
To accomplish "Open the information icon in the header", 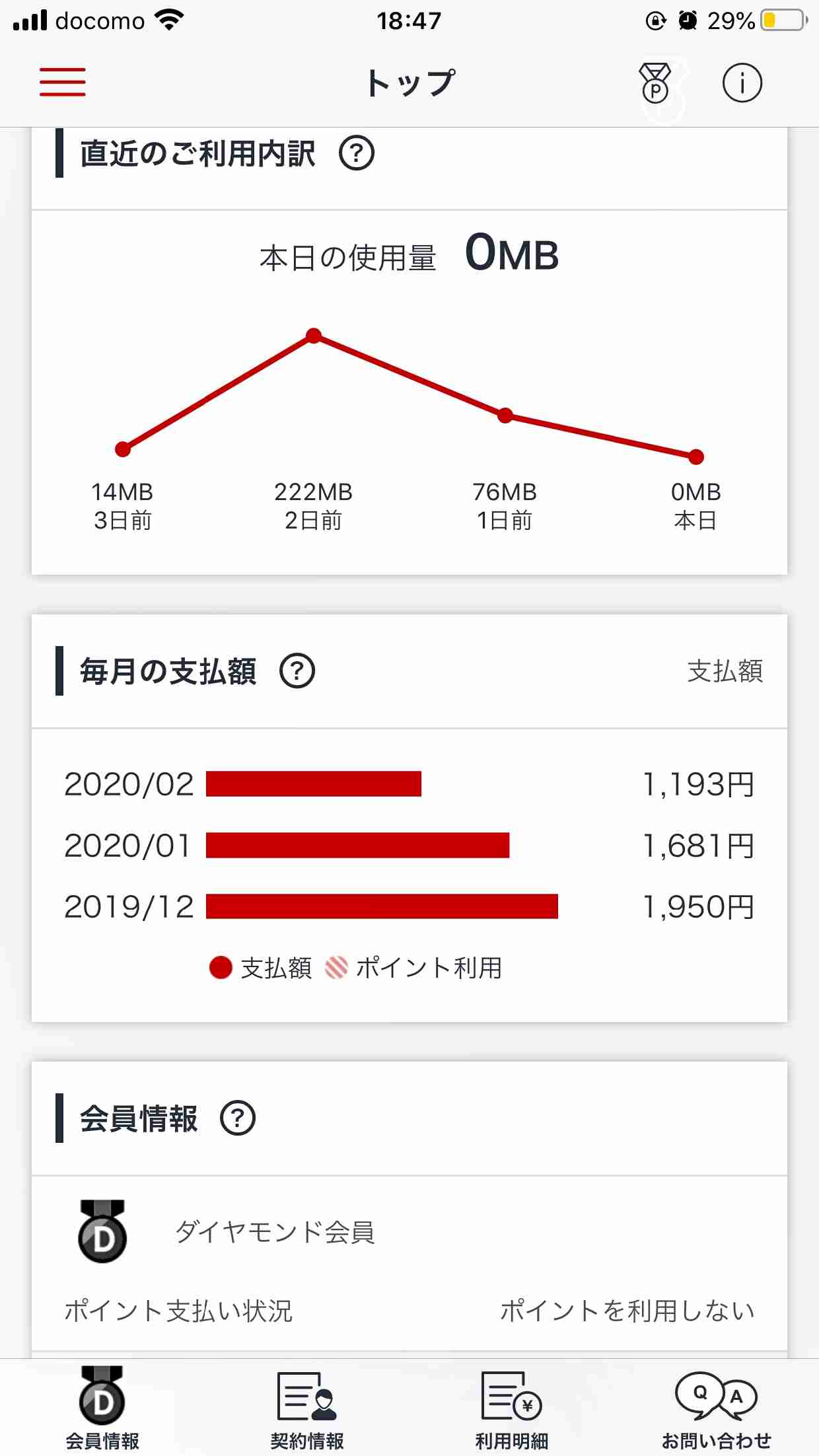I will (742, 83).
